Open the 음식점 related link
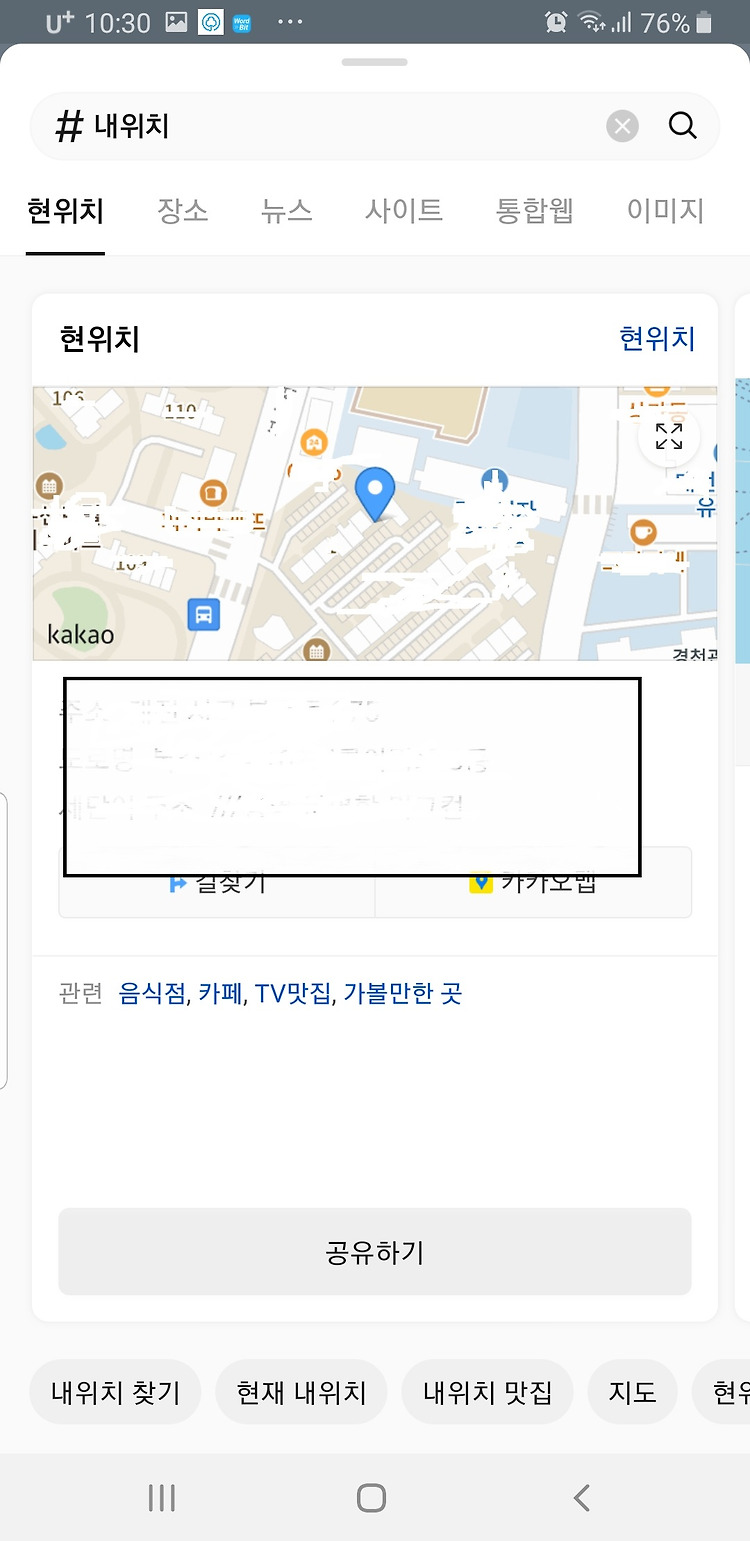Screen dimensions: 750x1541 (x=152, y=994)
